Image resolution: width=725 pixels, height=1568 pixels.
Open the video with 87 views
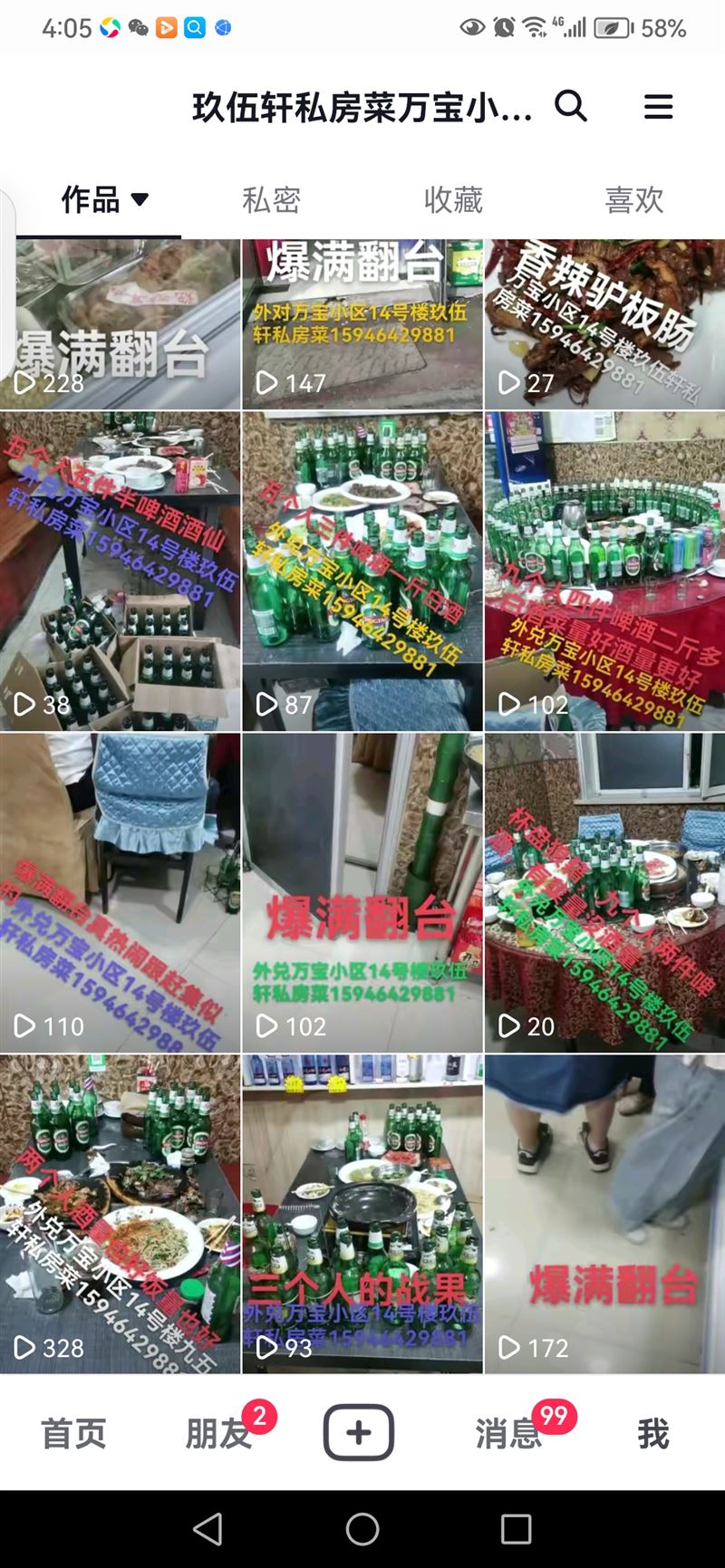tap(362, 572)
